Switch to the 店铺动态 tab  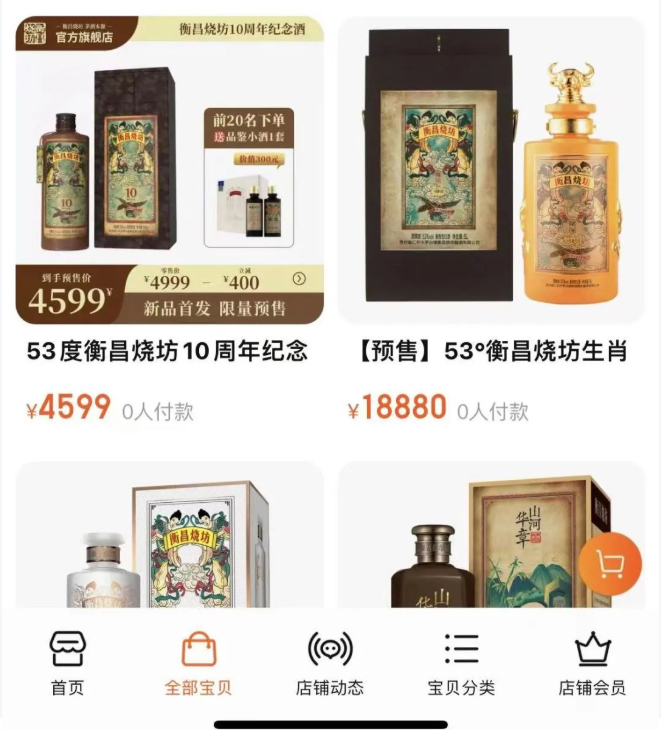tap(330, 664)
